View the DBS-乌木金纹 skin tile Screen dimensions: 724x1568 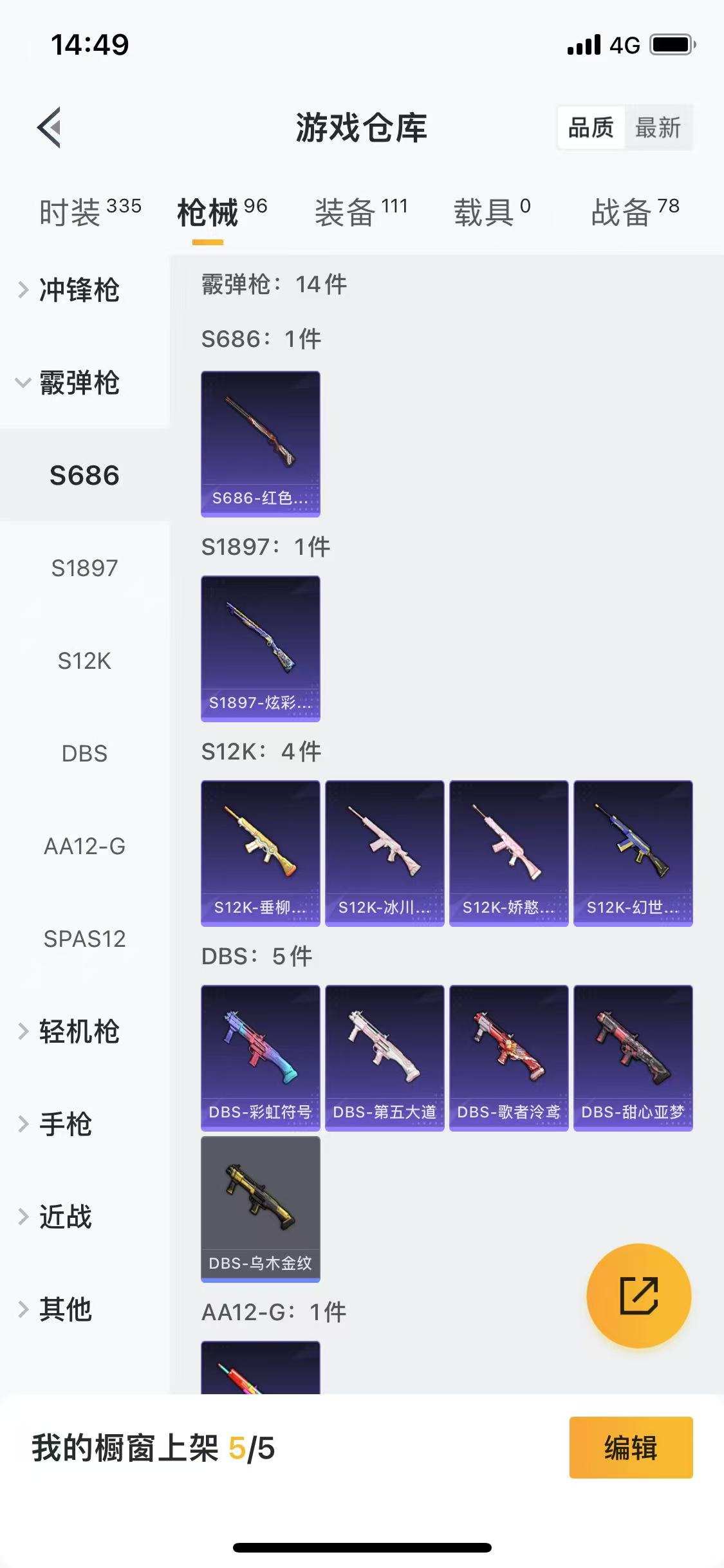[x=261, y=1209]
